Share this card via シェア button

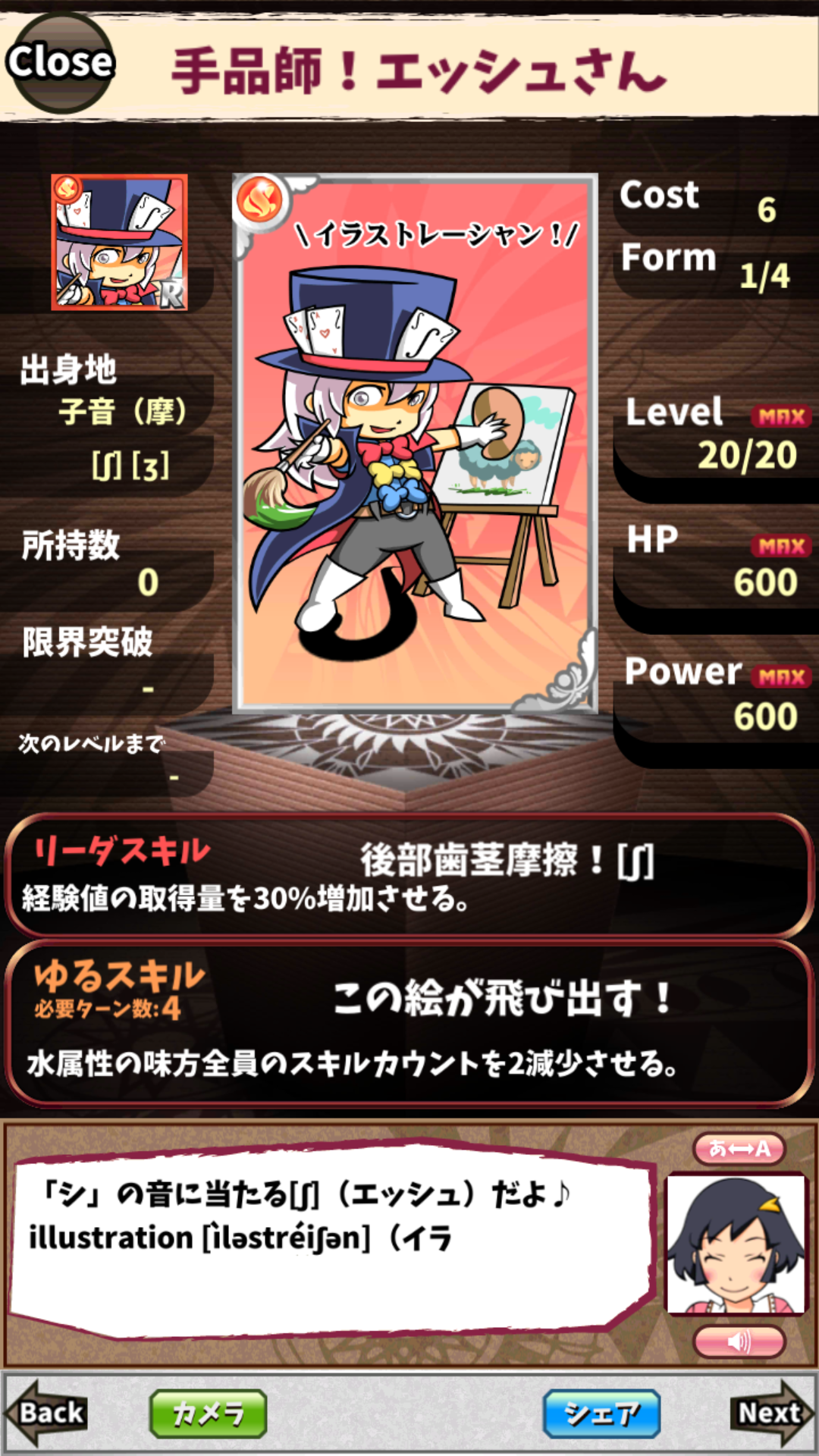click(x=601, y=1414)
